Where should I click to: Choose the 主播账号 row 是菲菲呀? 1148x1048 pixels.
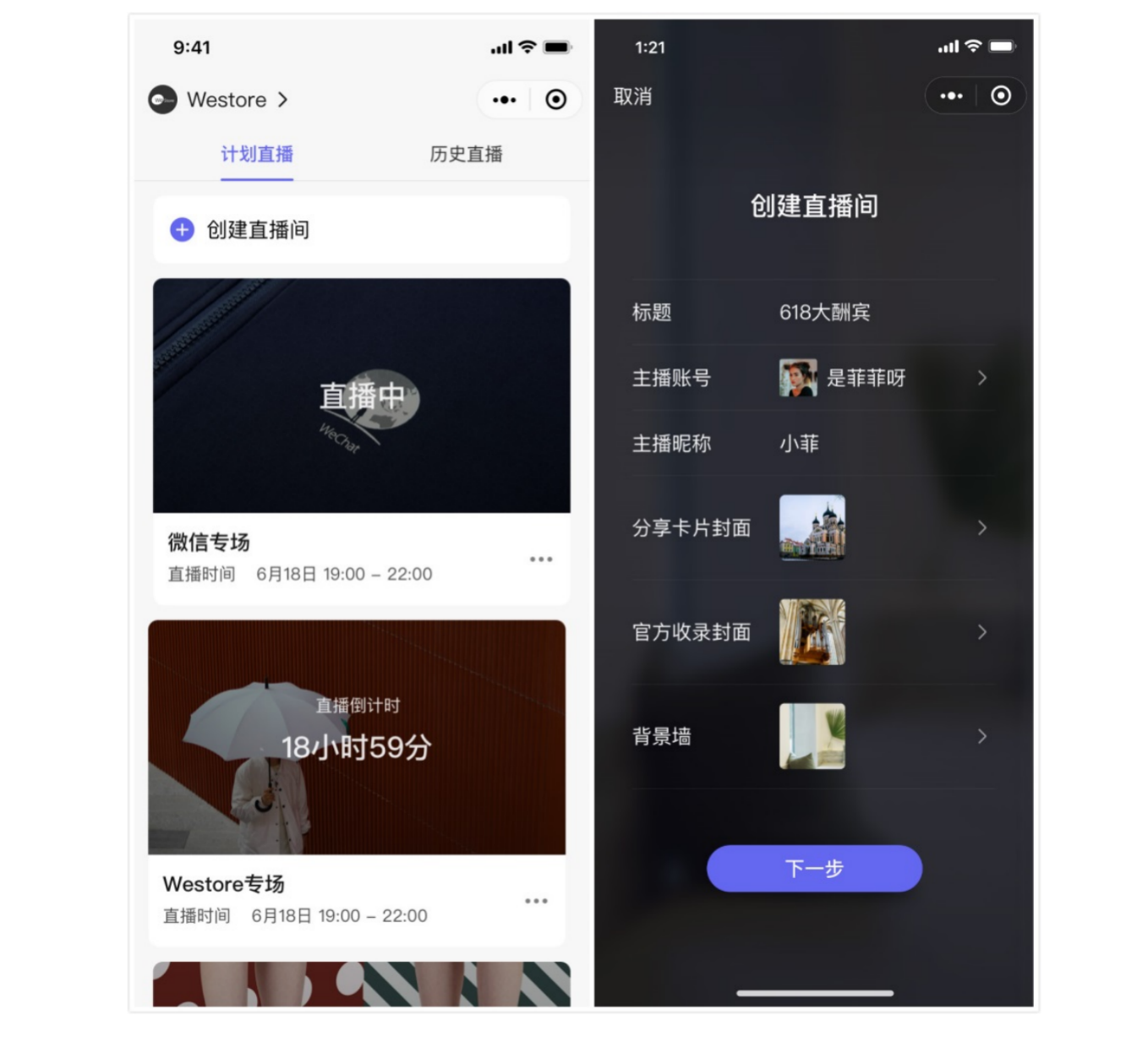pyautogui.click(x=866, y=378)
